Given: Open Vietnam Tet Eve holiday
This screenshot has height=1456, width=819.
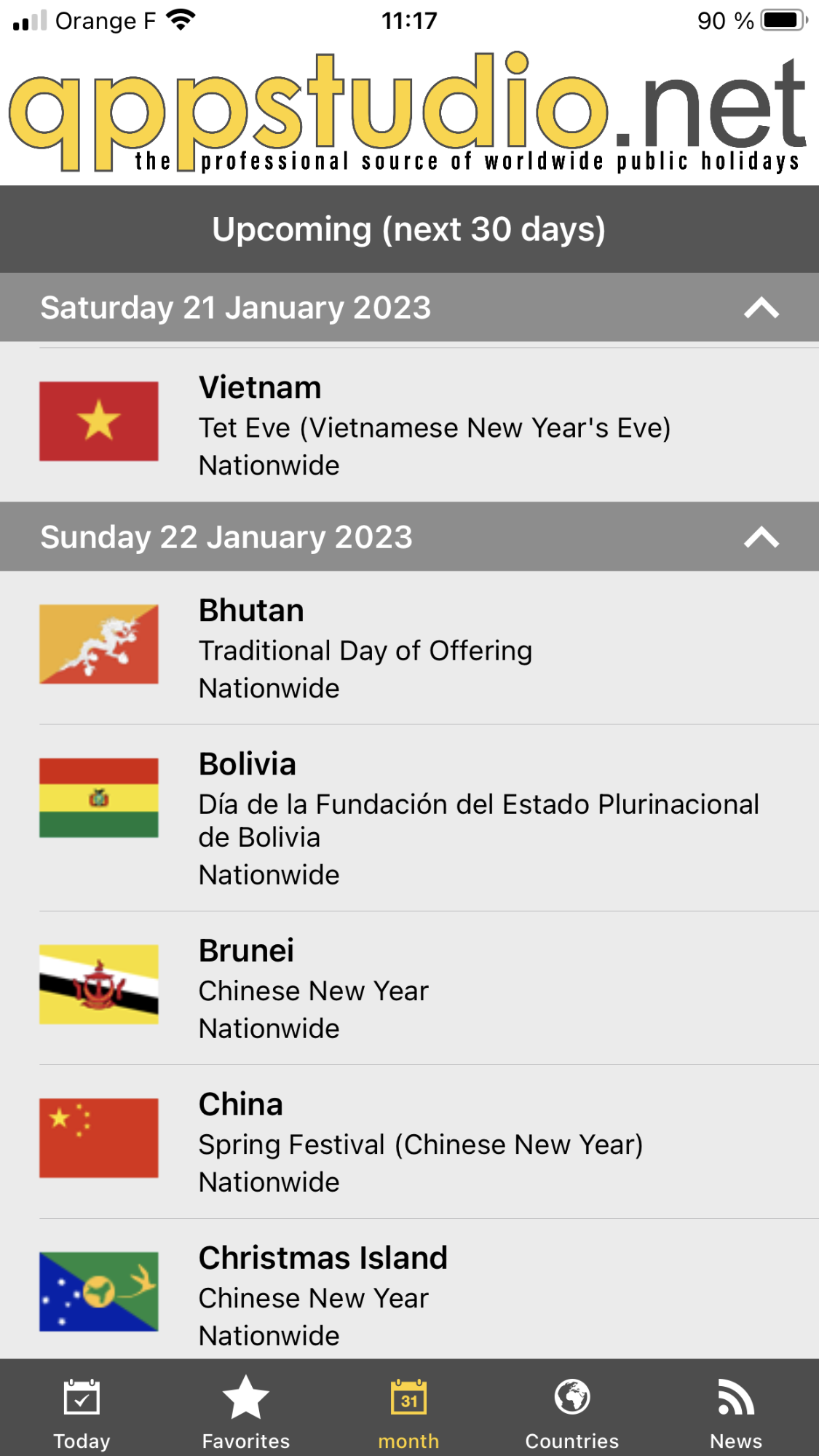Looking at the screenshot, I should [409, 425].
